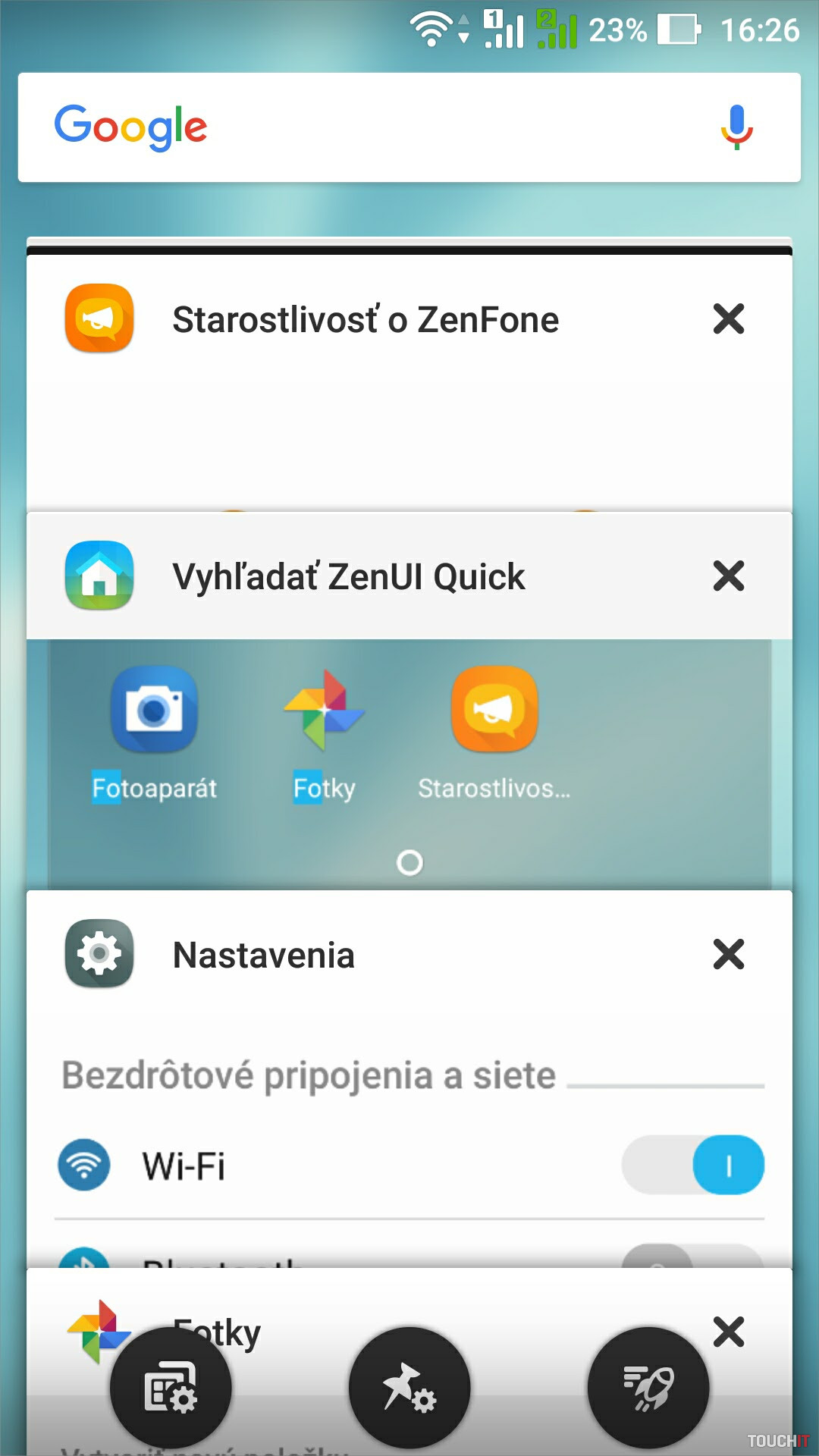Dismiss the Vyhľadať ZenUI Quick card
819x1456 pixels.
click(728, 576)
